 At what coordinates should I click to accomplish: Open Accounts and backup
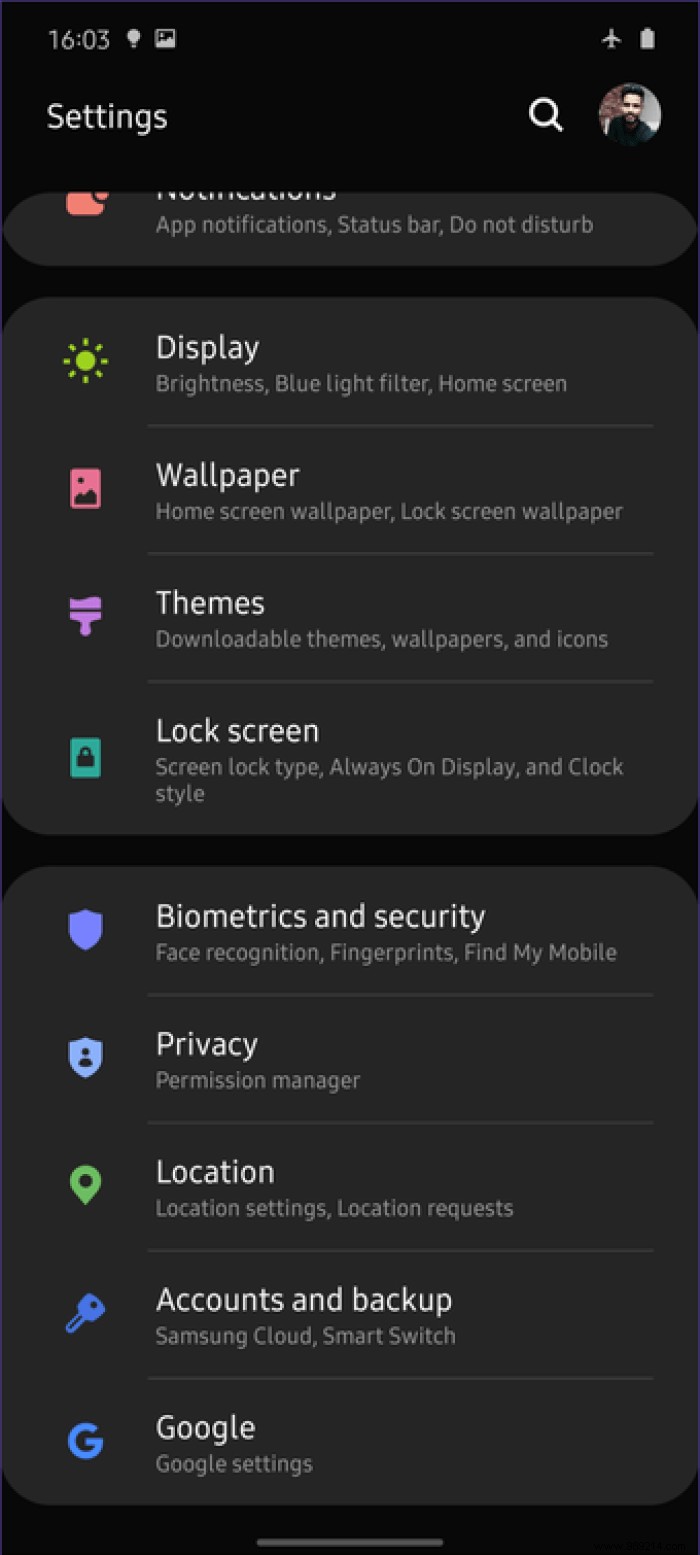click(305, 1316)
